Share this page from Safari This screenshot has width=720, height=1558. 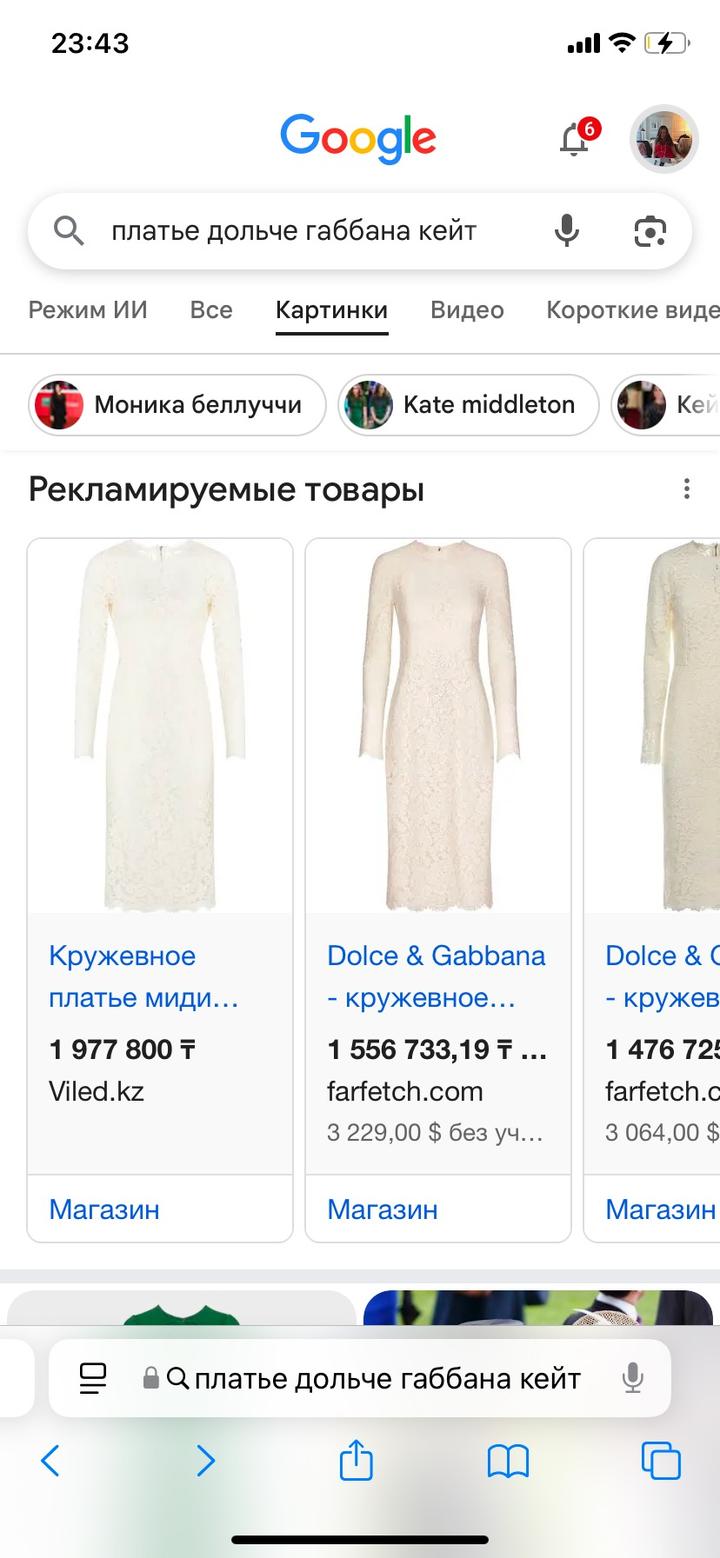[x=356, y=1462]
